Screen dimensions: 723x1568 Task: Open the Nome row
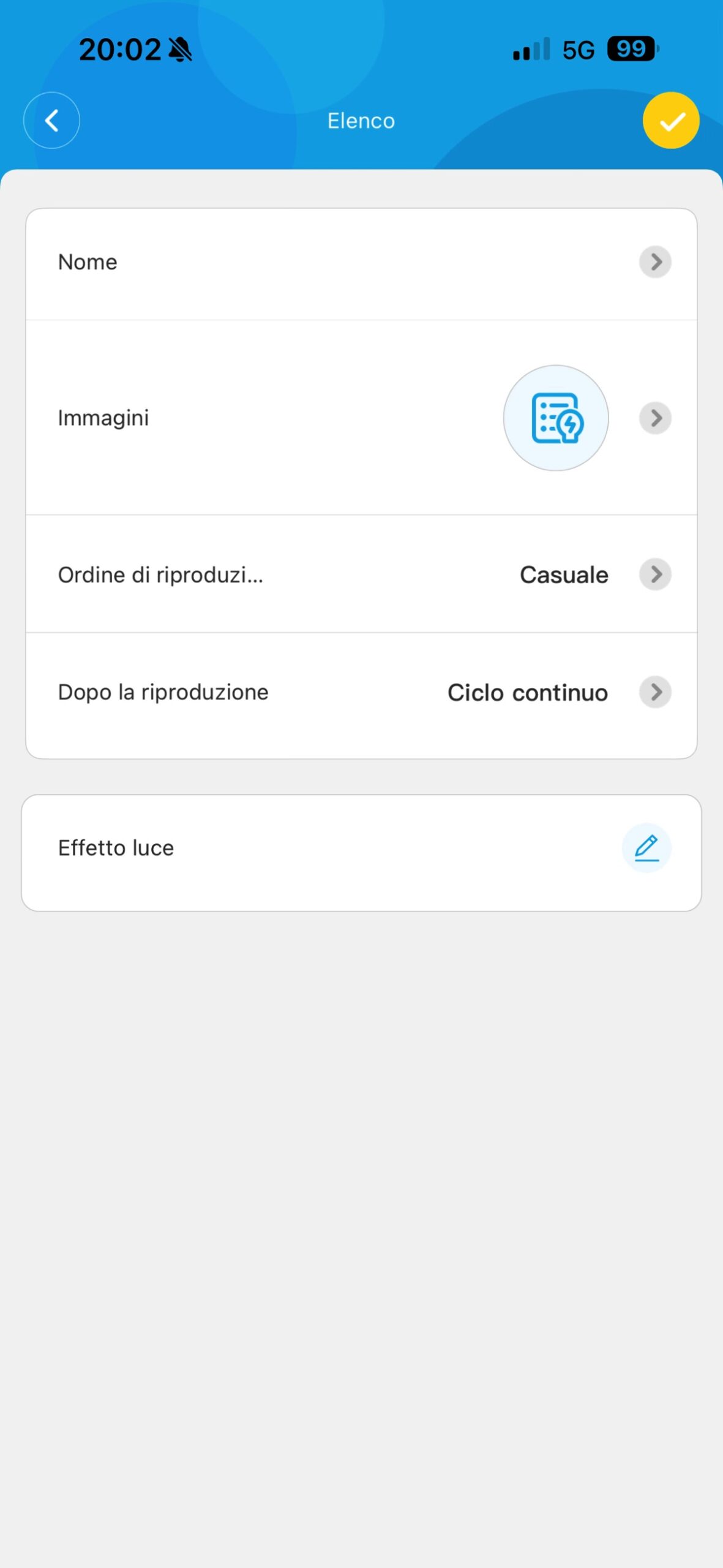point(361,263)
